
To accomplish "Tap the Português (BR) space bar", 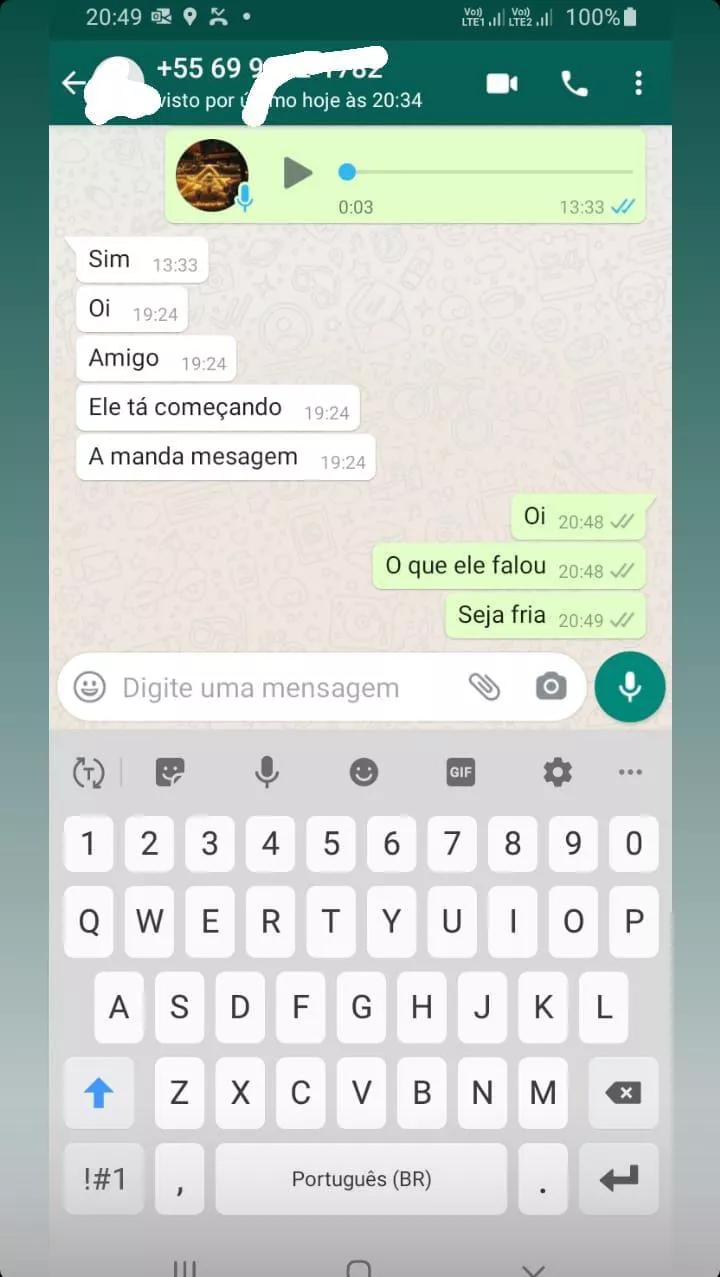I will pos(361,1179).
